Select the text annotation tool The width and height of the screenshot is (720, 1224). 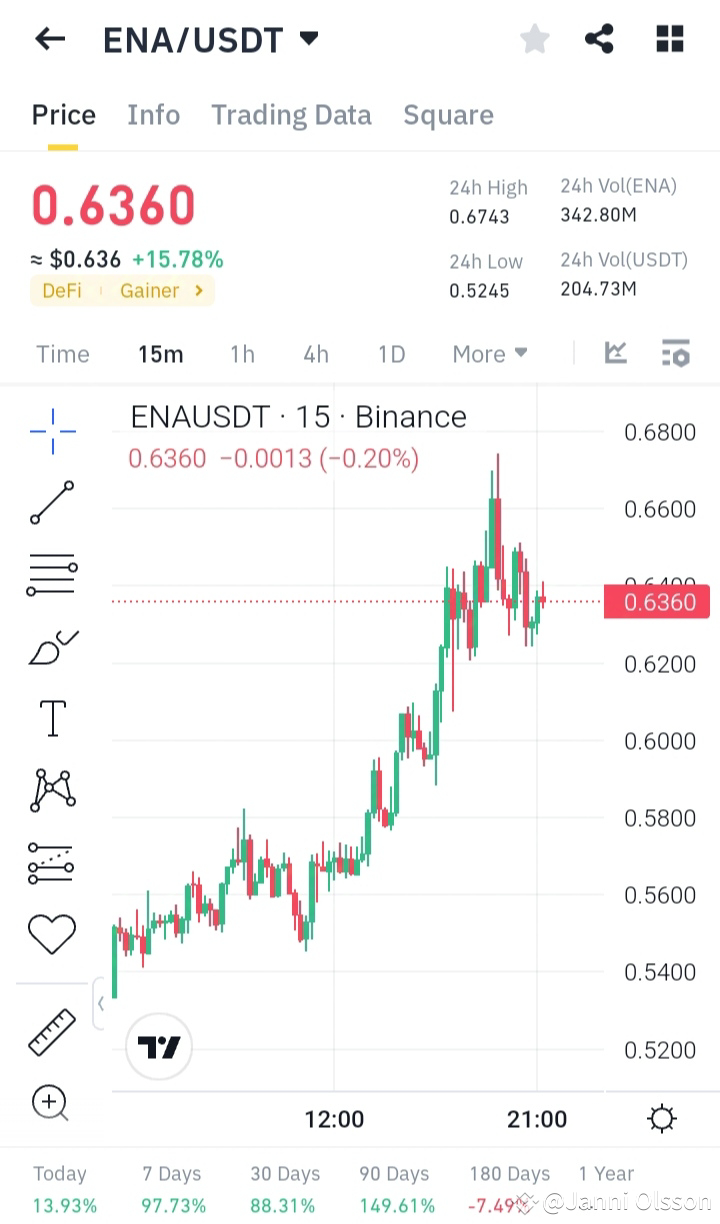pos(51,718)
